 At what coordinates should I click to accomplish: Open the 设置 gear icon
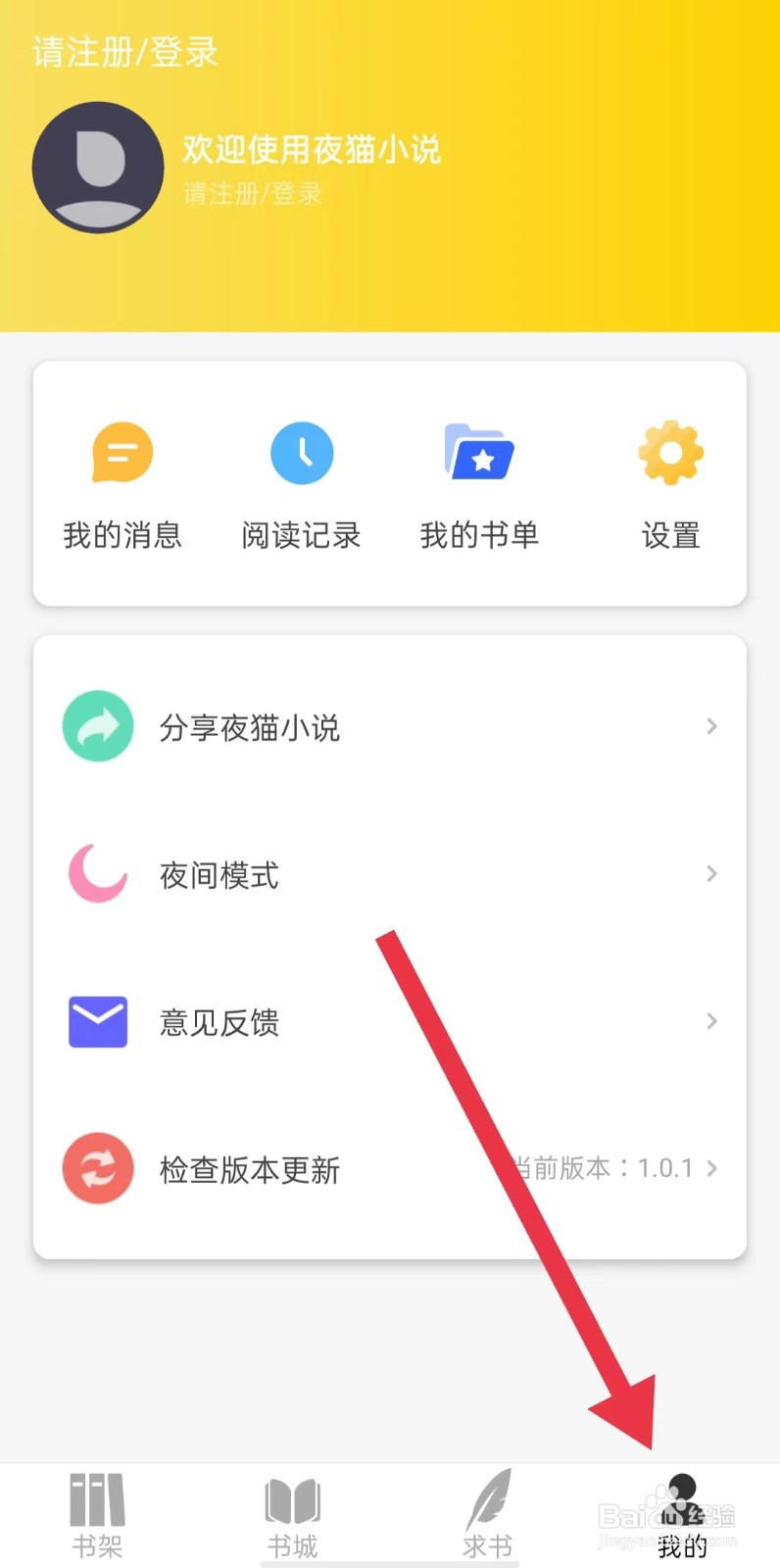[x=670, y=453]
